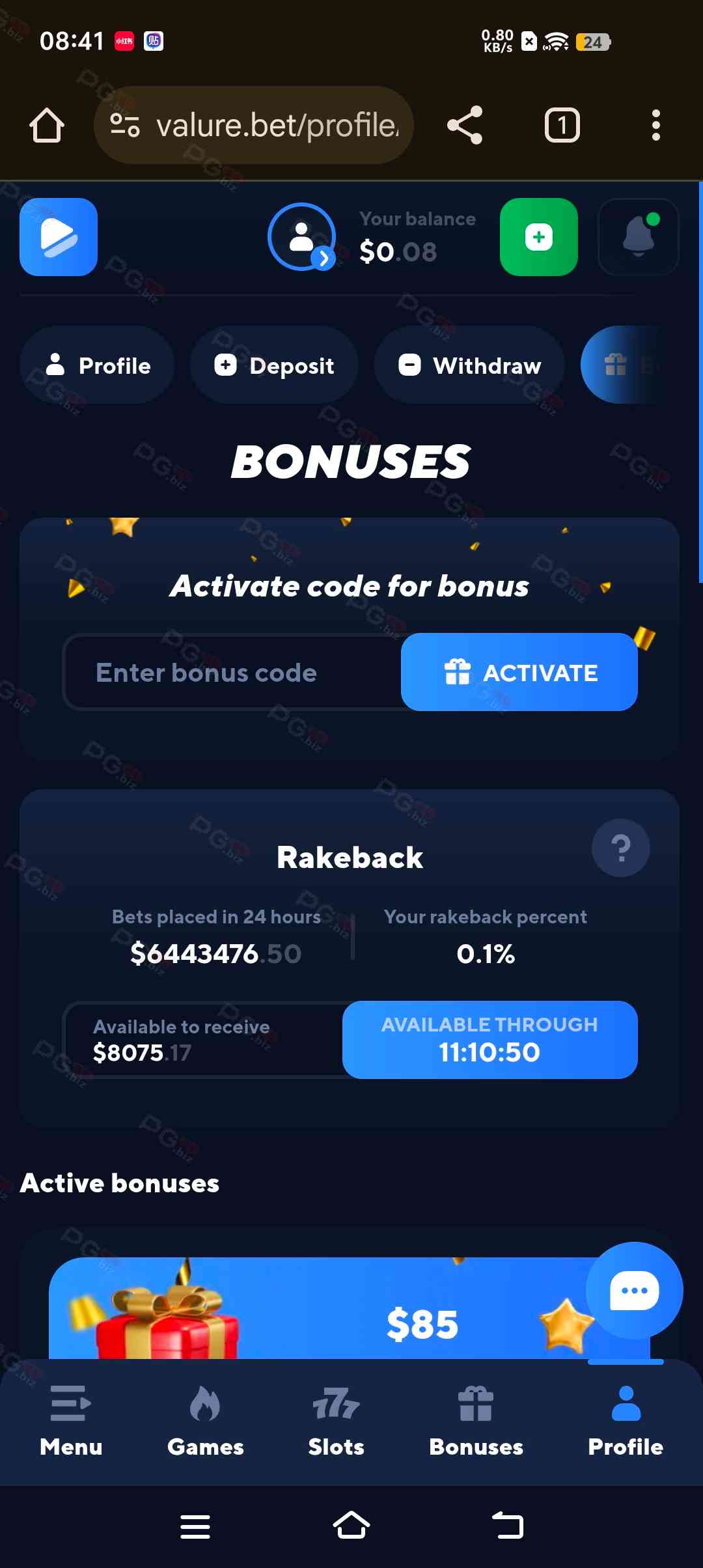Tap the valure.bet address bar
The height and width of the screenshot is (1568, 703).
pos(260,125)
